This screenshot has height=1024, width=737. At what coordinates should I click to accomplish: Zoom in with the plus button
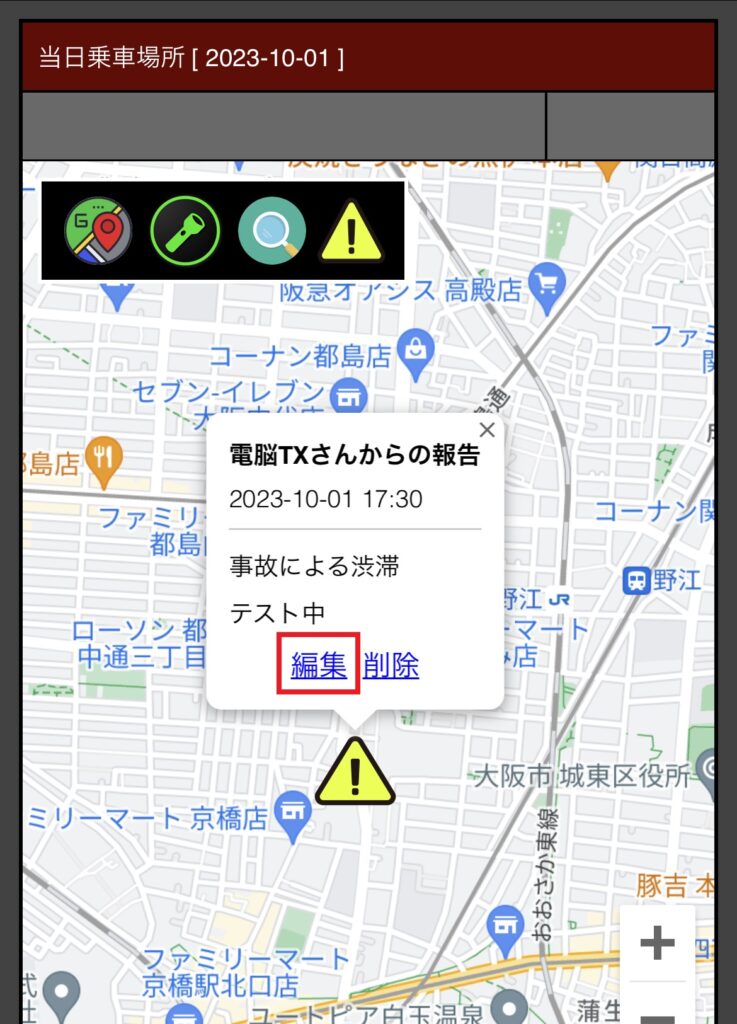click(657, 943)
